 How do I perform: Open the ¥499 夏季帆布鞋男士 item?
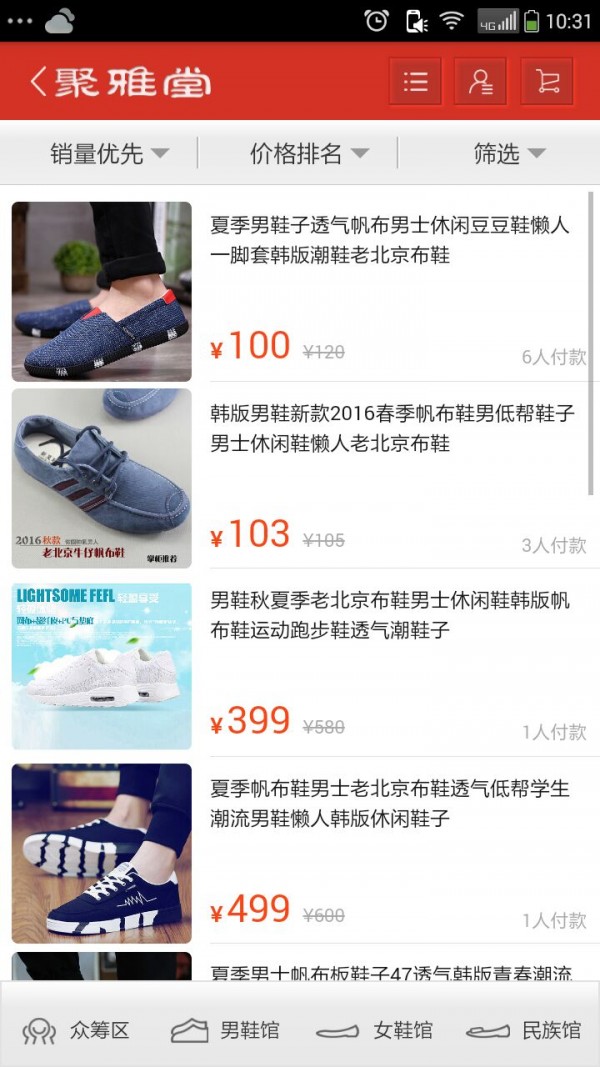click(390, 803)
